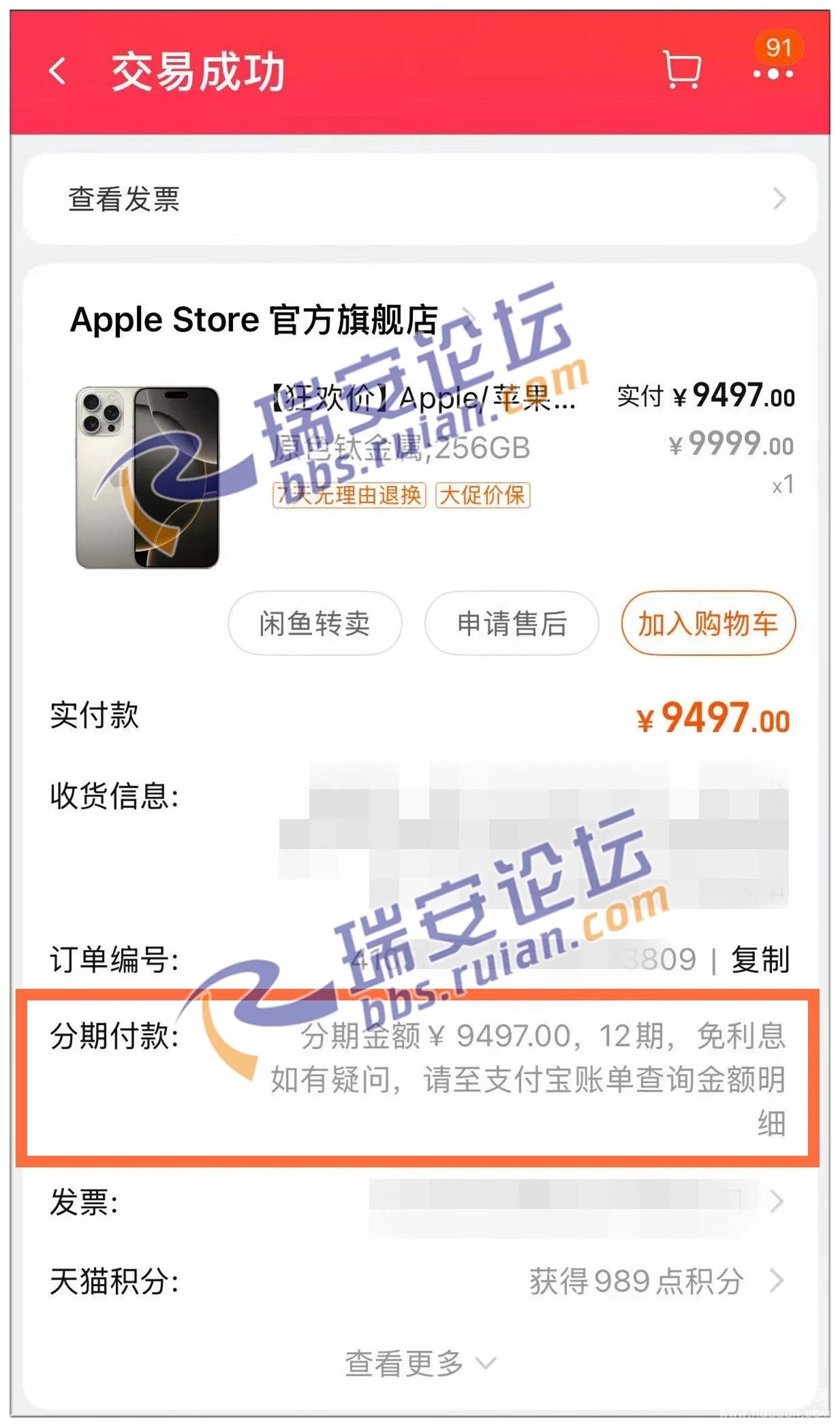Tap 闲鱼转卖 button
Viewport: 840px width, 1427px height.
[314, 624]
